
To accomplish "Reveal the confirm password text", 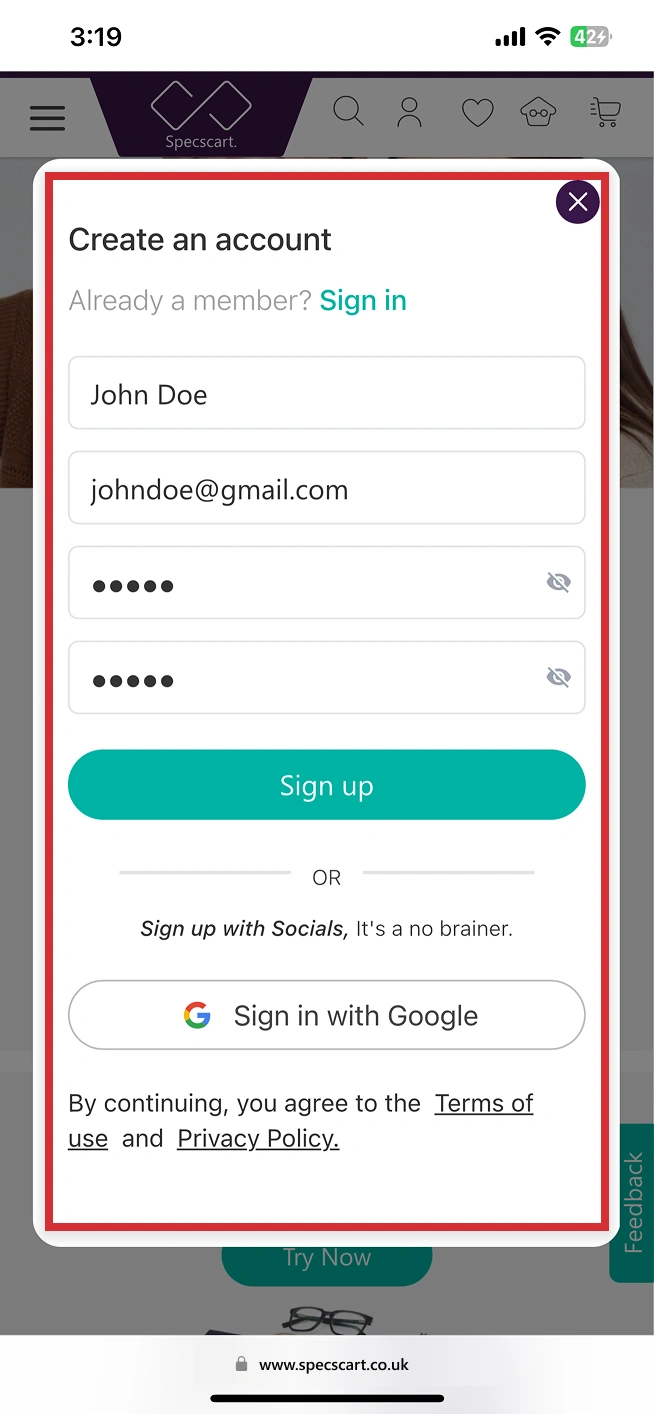I will (558, 678).
